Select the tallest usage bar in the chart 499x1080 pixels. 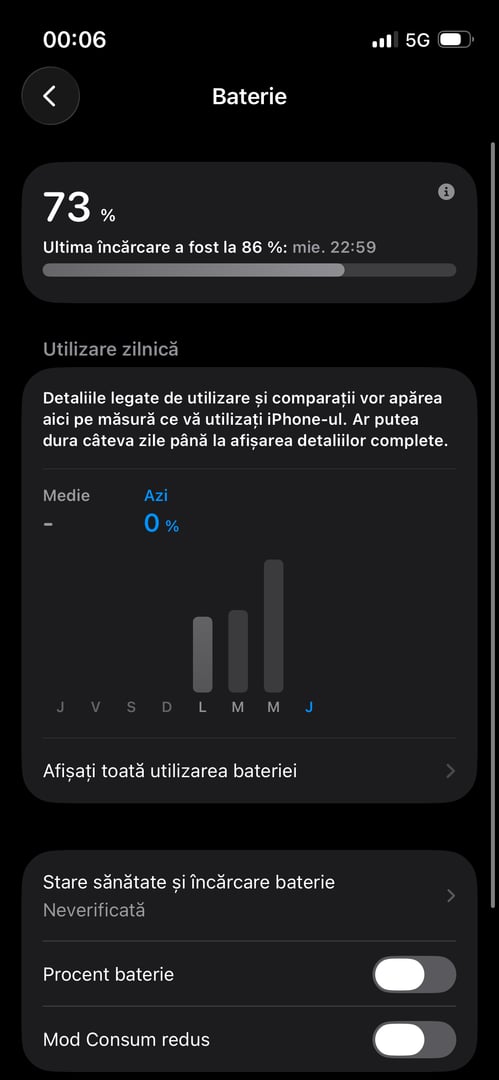[x=274, y=625]
